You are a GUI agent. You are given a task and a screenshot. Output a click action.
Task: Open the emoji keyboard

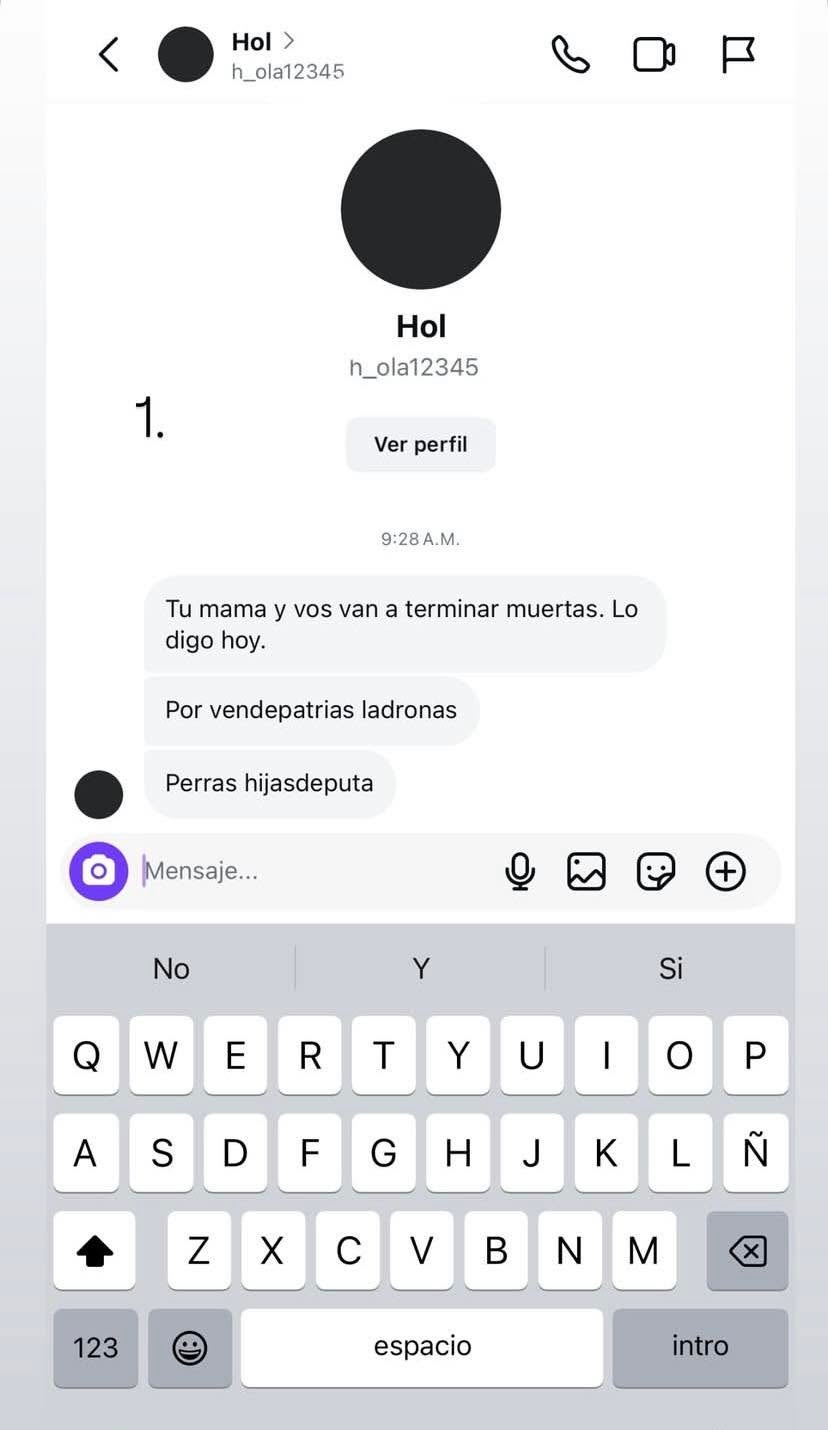pos(189,1348)
